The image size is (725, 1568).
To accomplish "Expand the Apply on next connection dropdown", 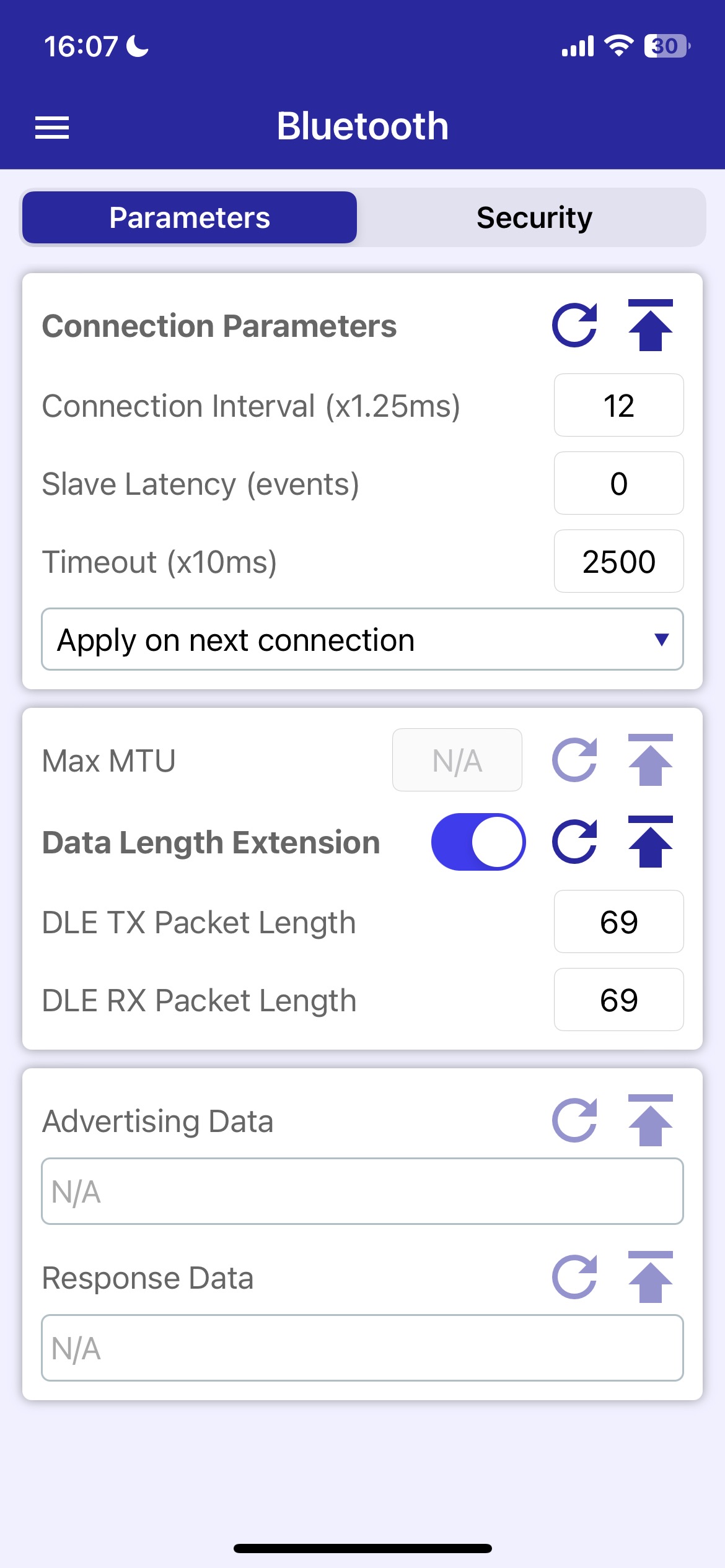I will [x=362, y=639].
